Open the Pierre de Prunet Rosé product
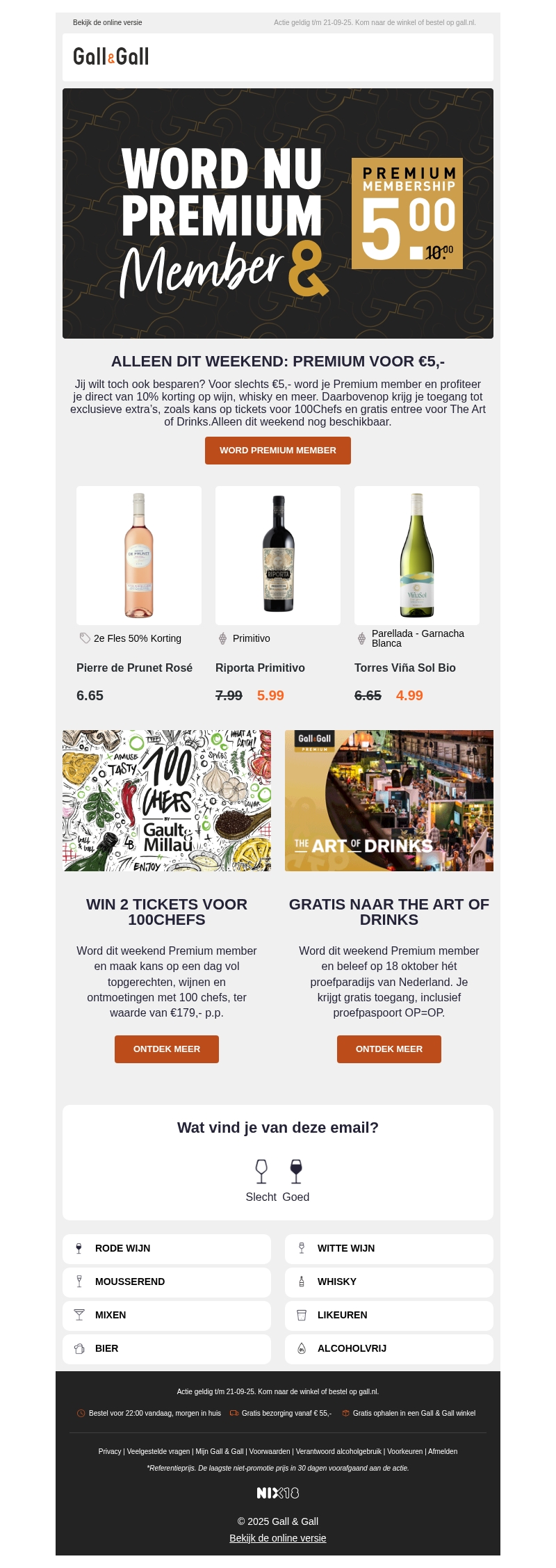Viewport: 556px width, 1568px height. pos(139,556)
